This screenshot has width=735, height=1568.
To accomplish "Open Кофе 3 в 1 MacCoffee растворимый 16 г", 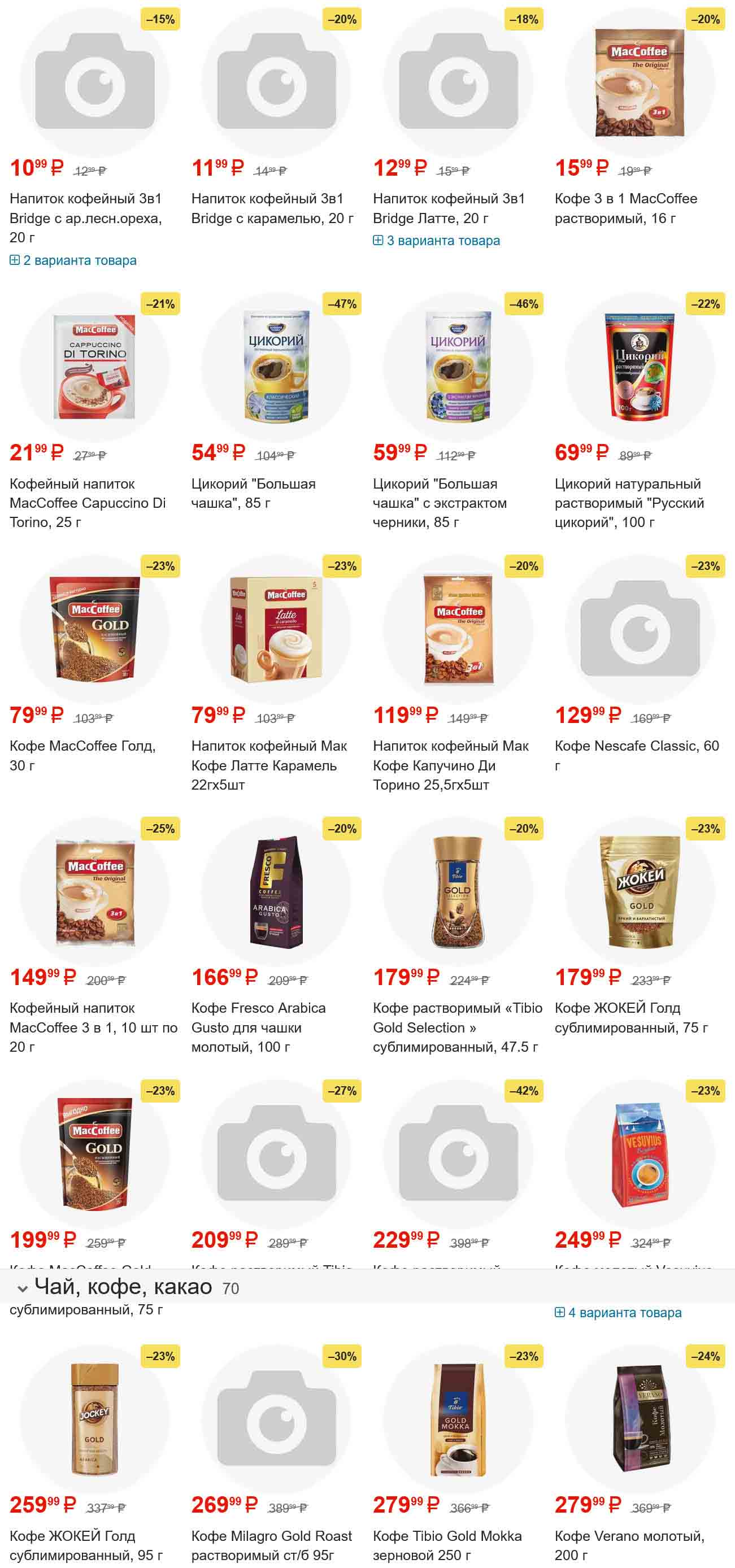I will [625, 208].
